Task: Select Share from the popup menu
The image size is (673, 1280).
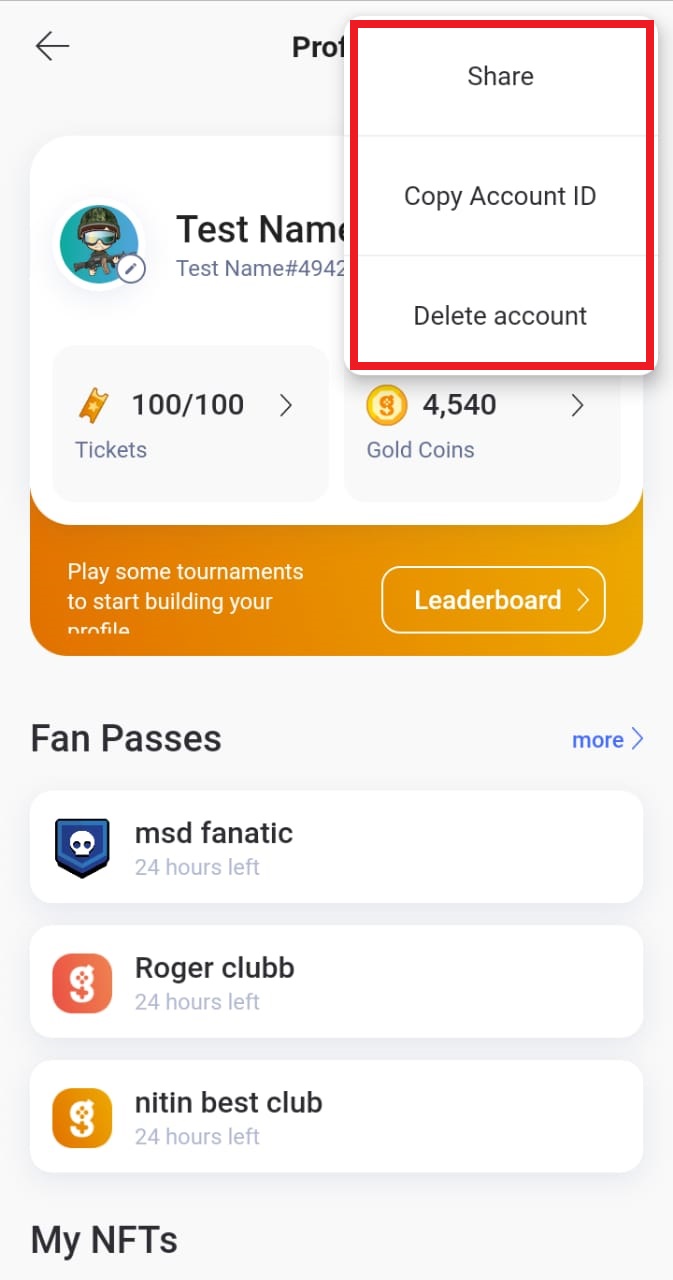Action: (x=500, y=76)
